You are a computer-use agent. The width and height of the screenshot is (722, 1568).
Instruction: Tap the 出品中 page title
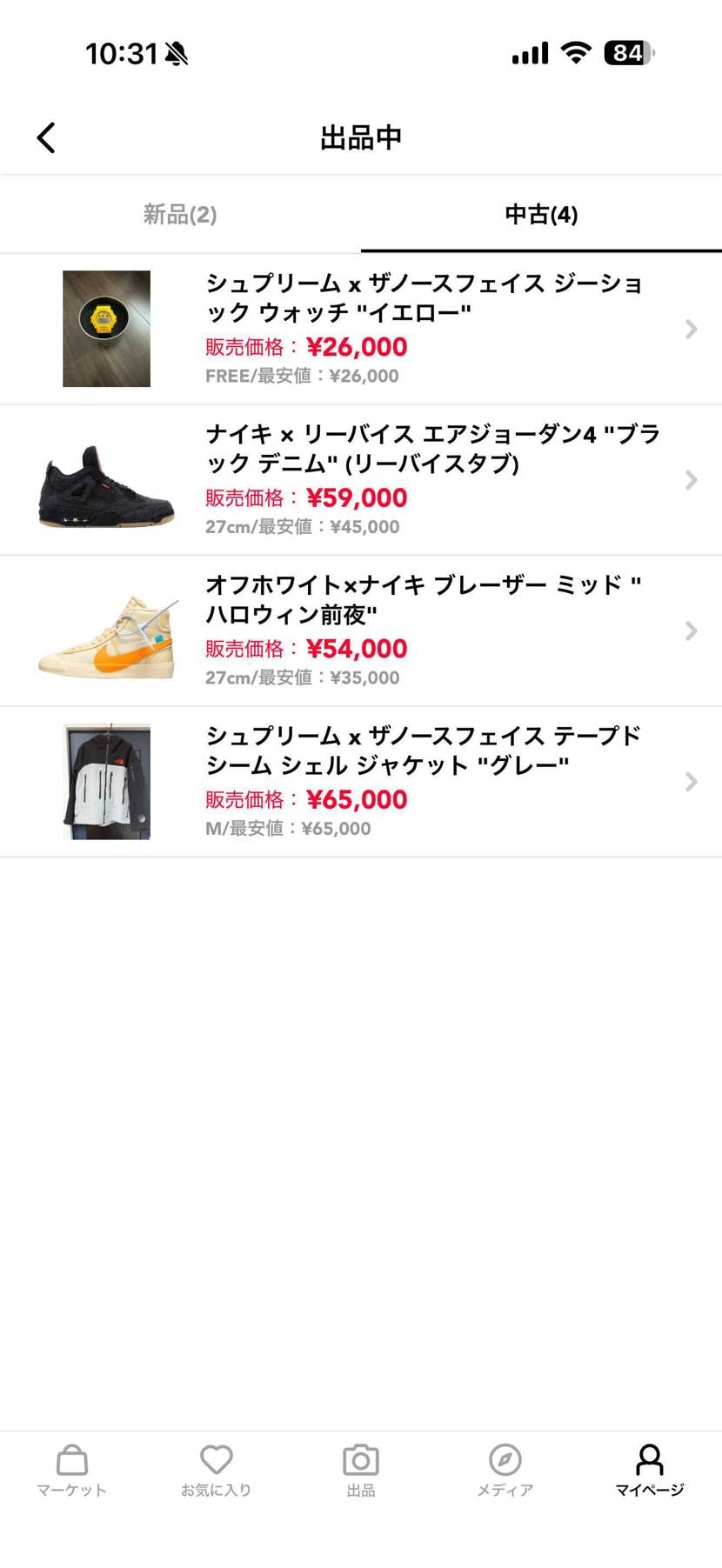pyautogui.click(x=361, y=137)
